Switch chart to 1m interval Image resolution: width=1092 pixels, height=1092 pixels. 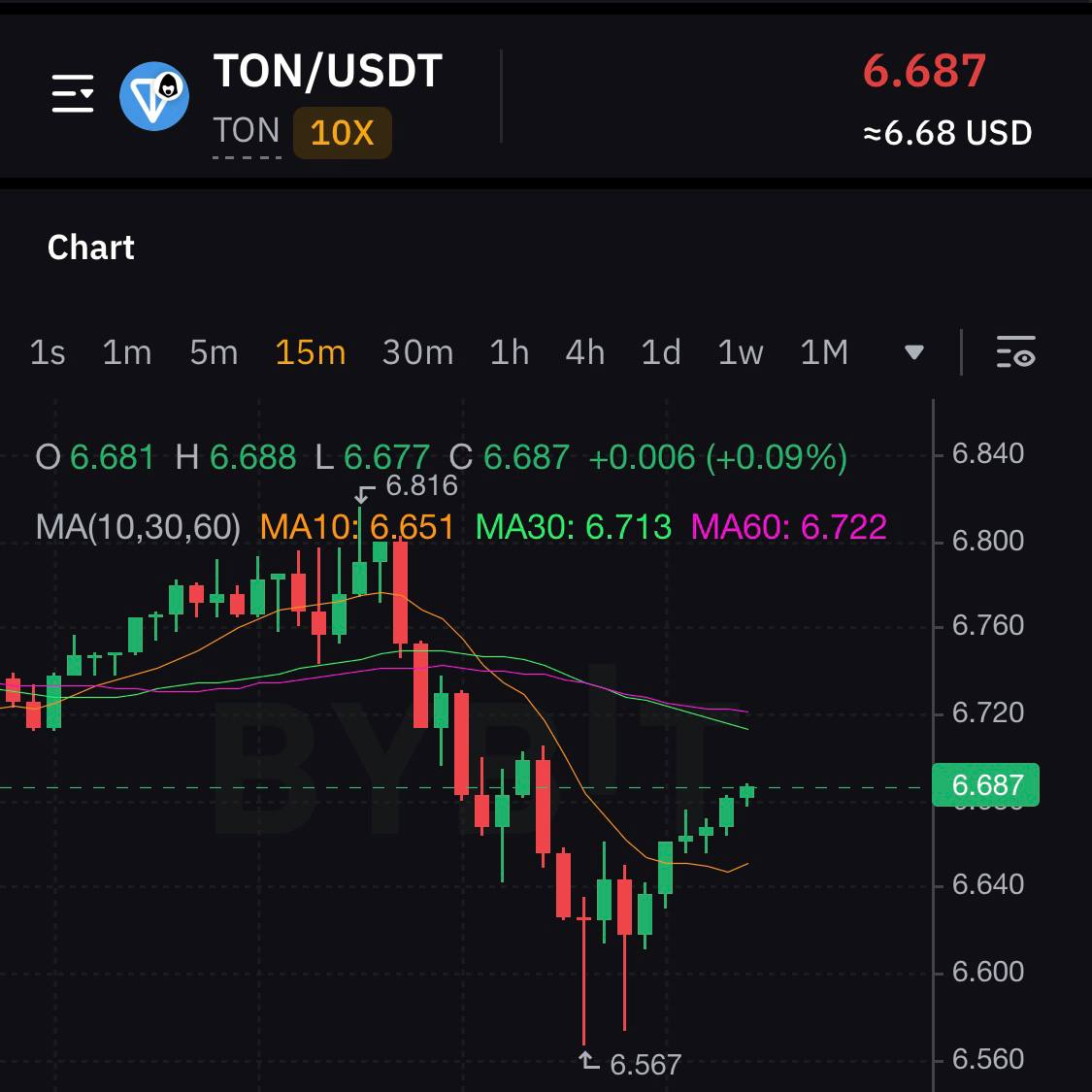pos(127,352)
